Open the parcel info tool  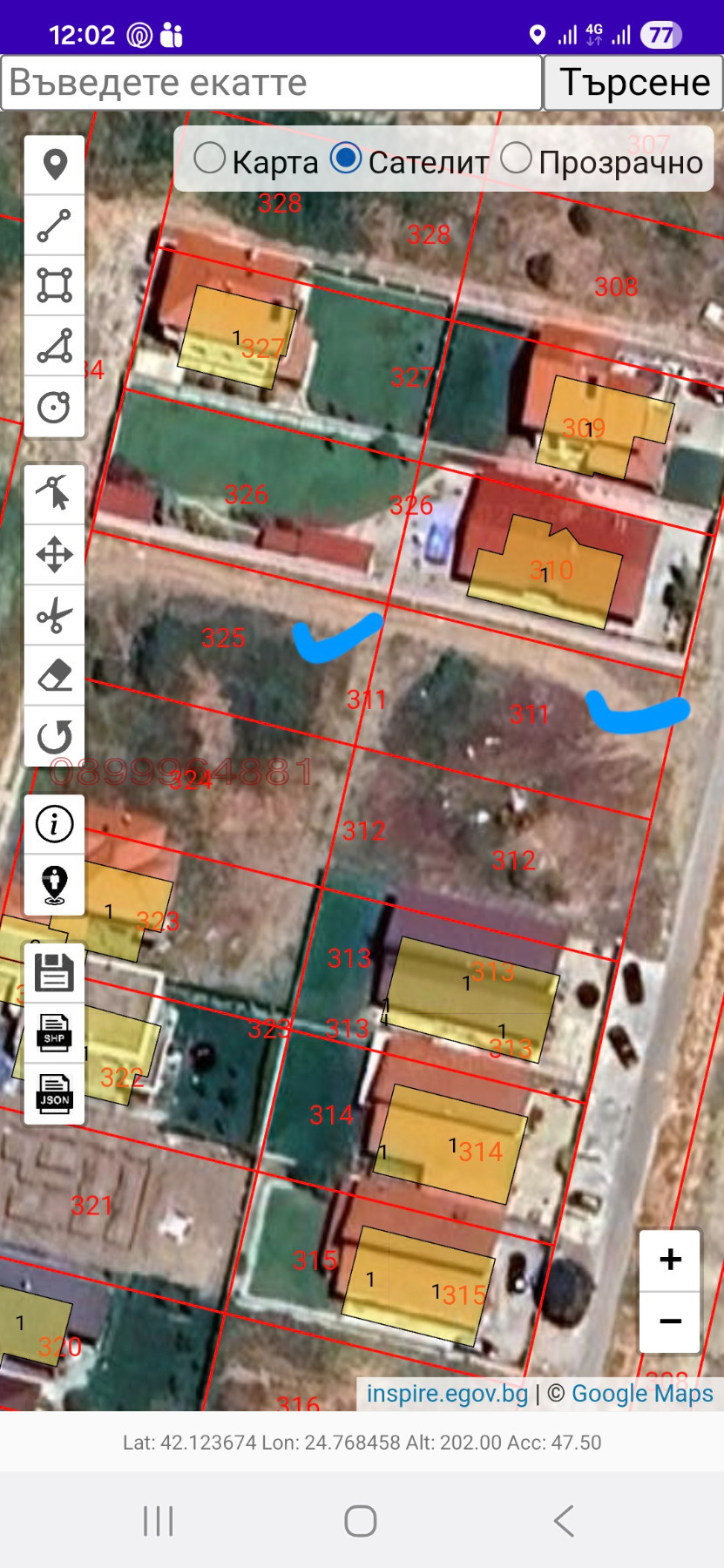55,824
